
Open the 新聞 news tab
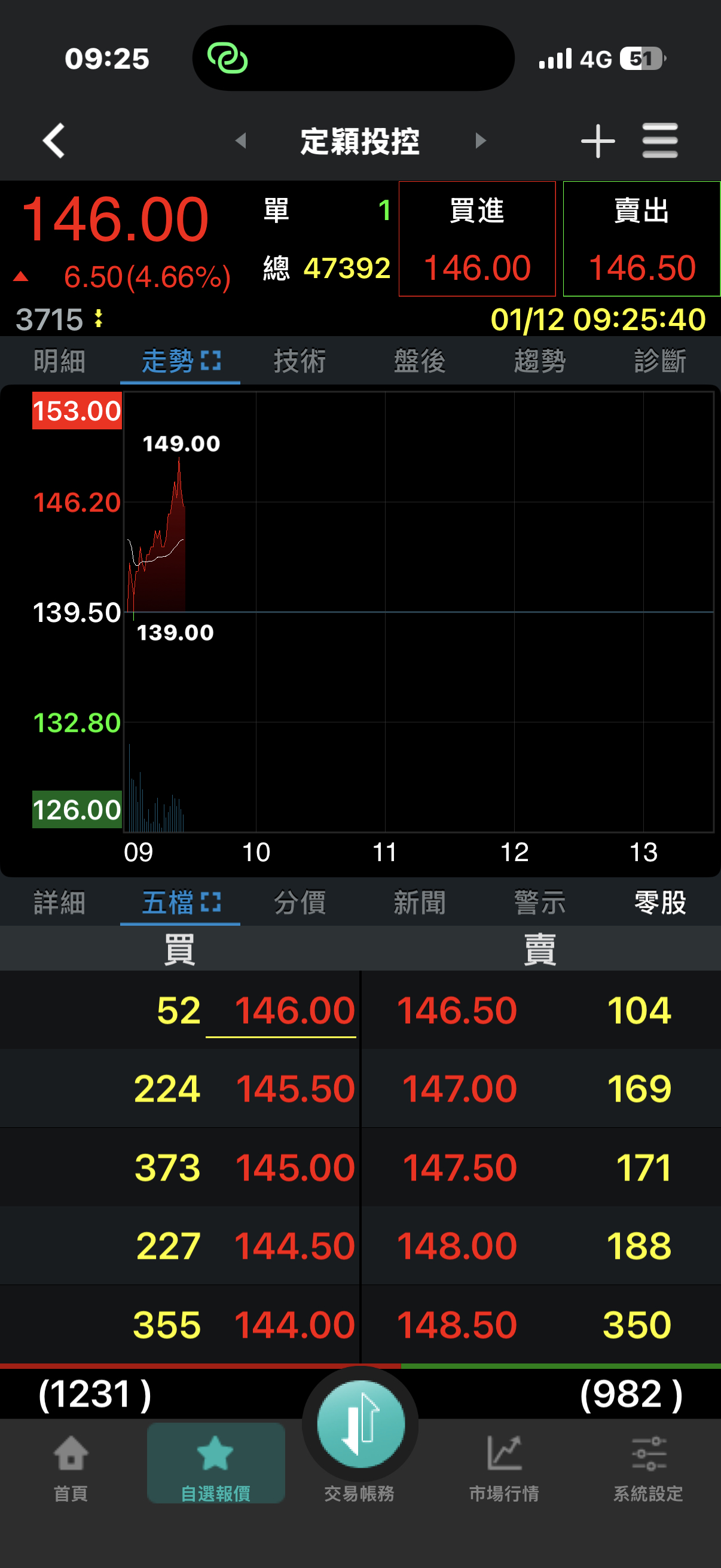point(420,902)
